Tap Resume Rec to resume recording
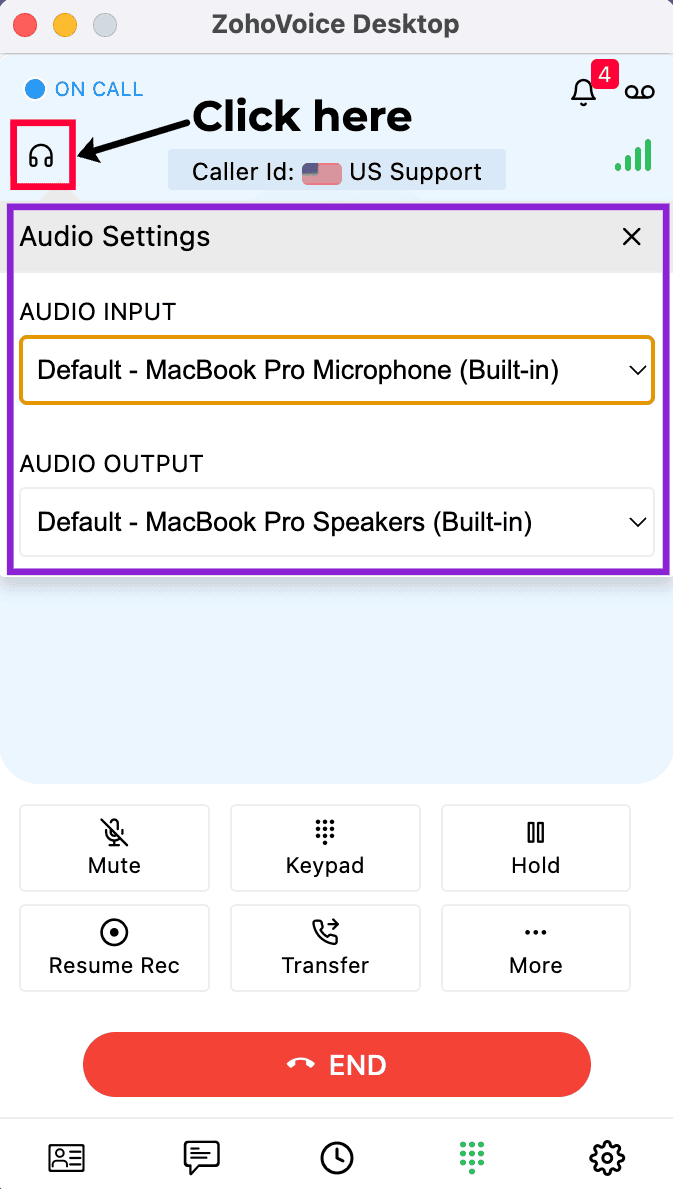The height and width of the screenshot is (1189, 673). click(x=114, y=947)
